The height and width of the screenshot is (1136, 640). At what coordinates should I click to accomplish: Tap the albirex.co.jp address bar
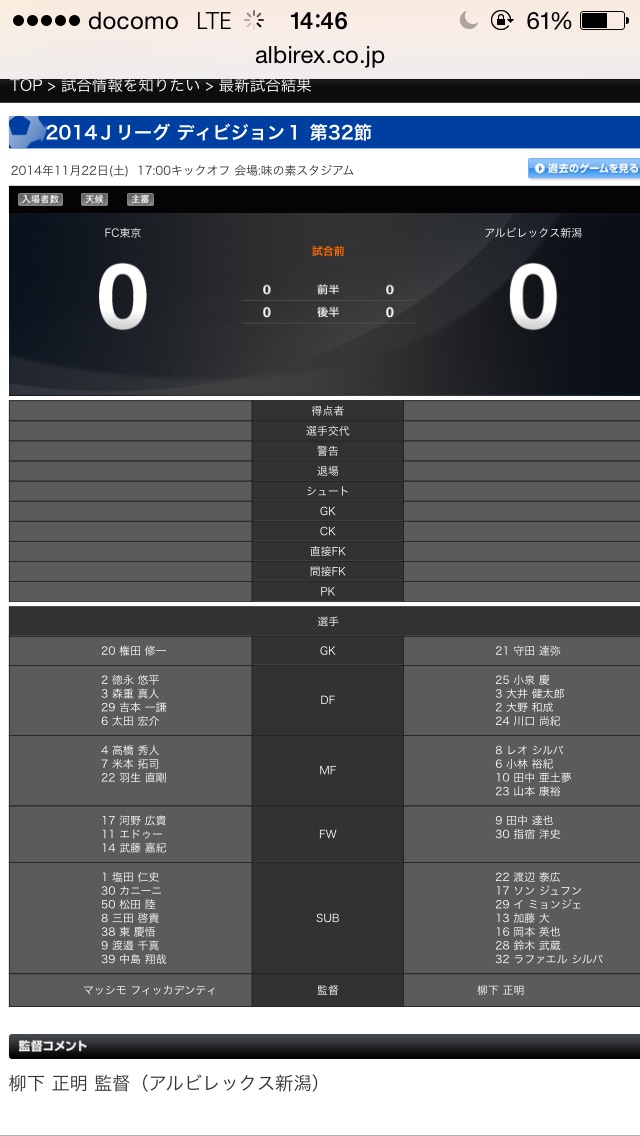click(320, 56)
